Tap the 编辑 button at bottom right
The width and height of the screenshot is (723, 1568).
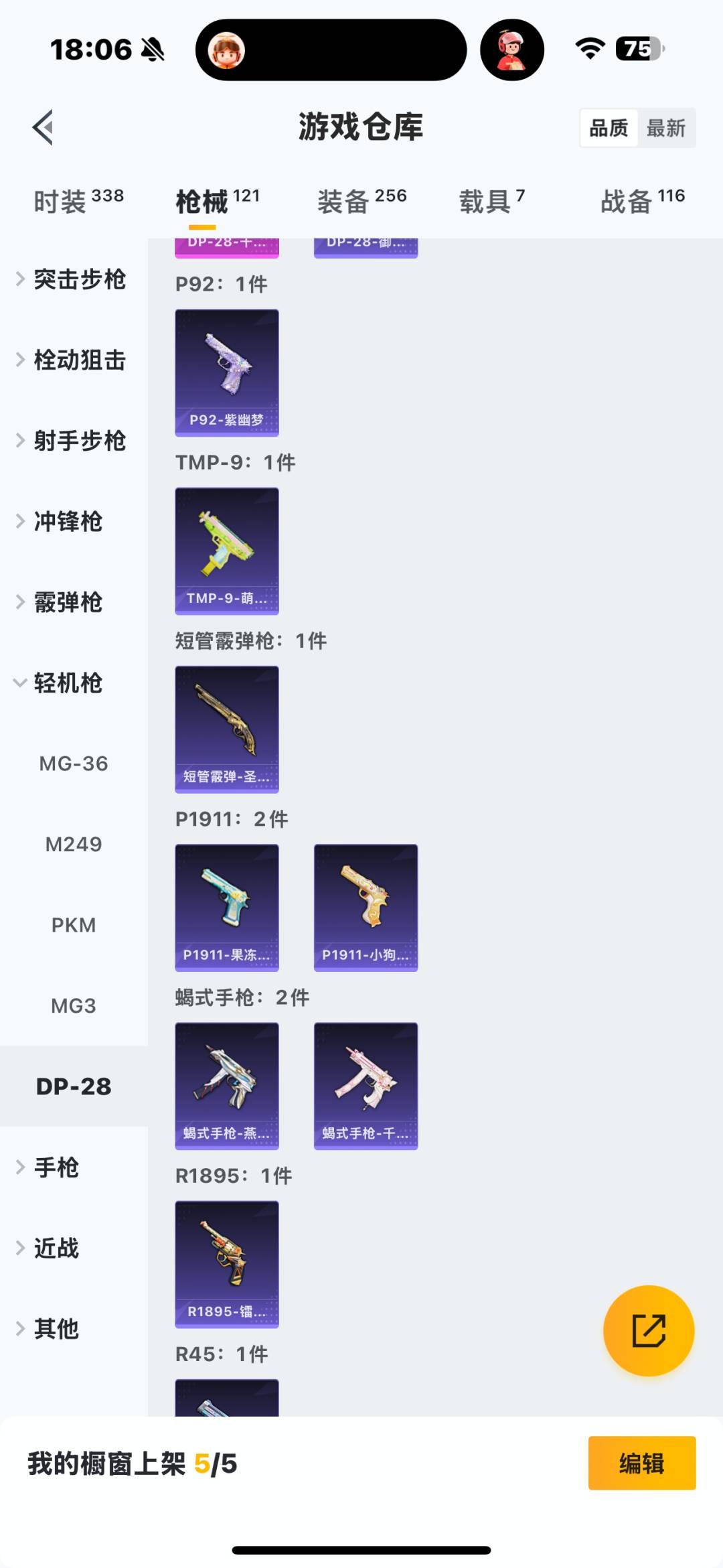[641, 1464]
